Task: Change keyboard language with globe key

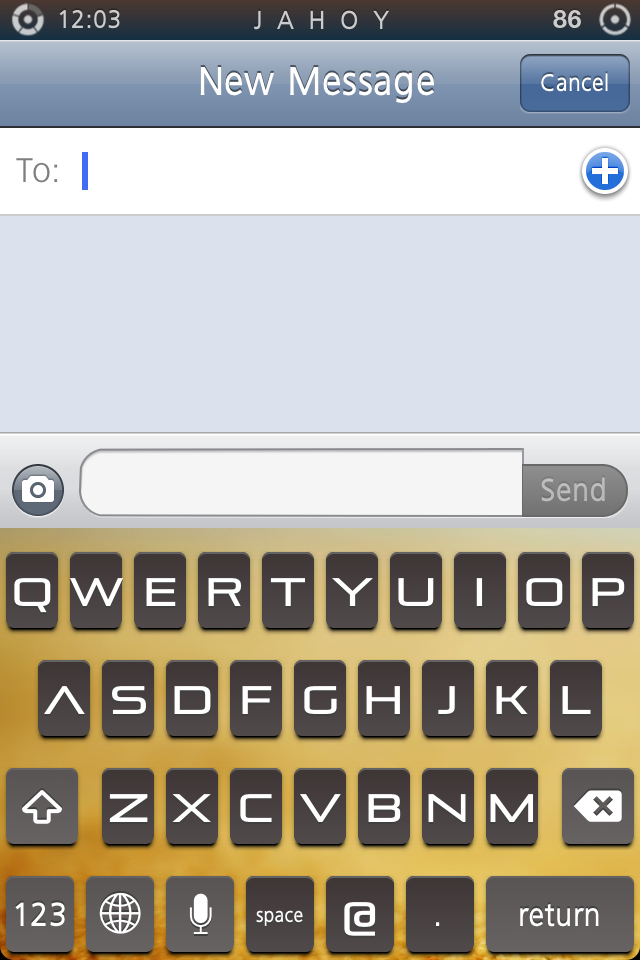Action: [120, 915]
